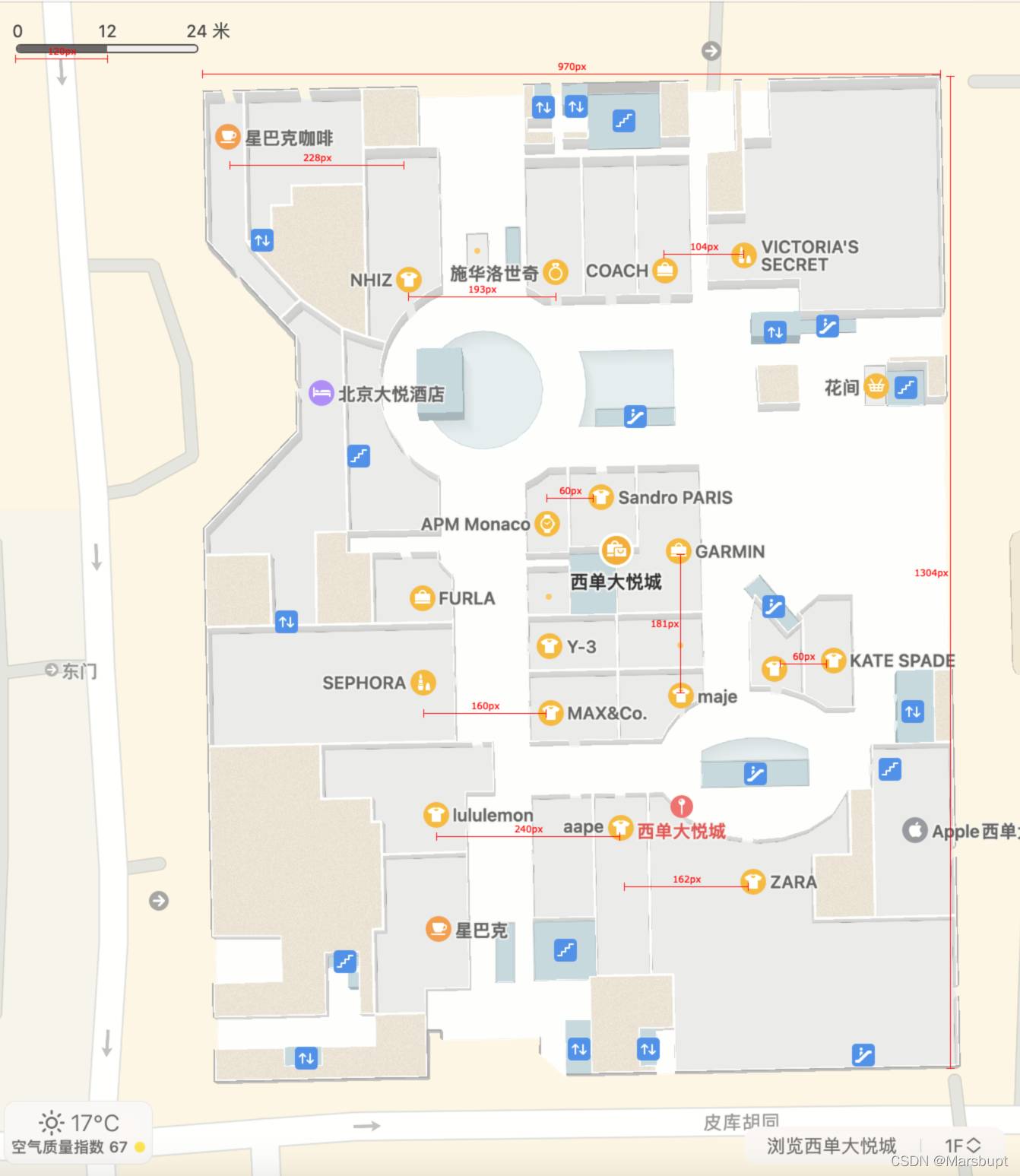Image resolution: width=1020 pixels, height=1176 pixels.
Task: Select the 星巴克咖啡 cafe marker
Action: coord(227,137)
